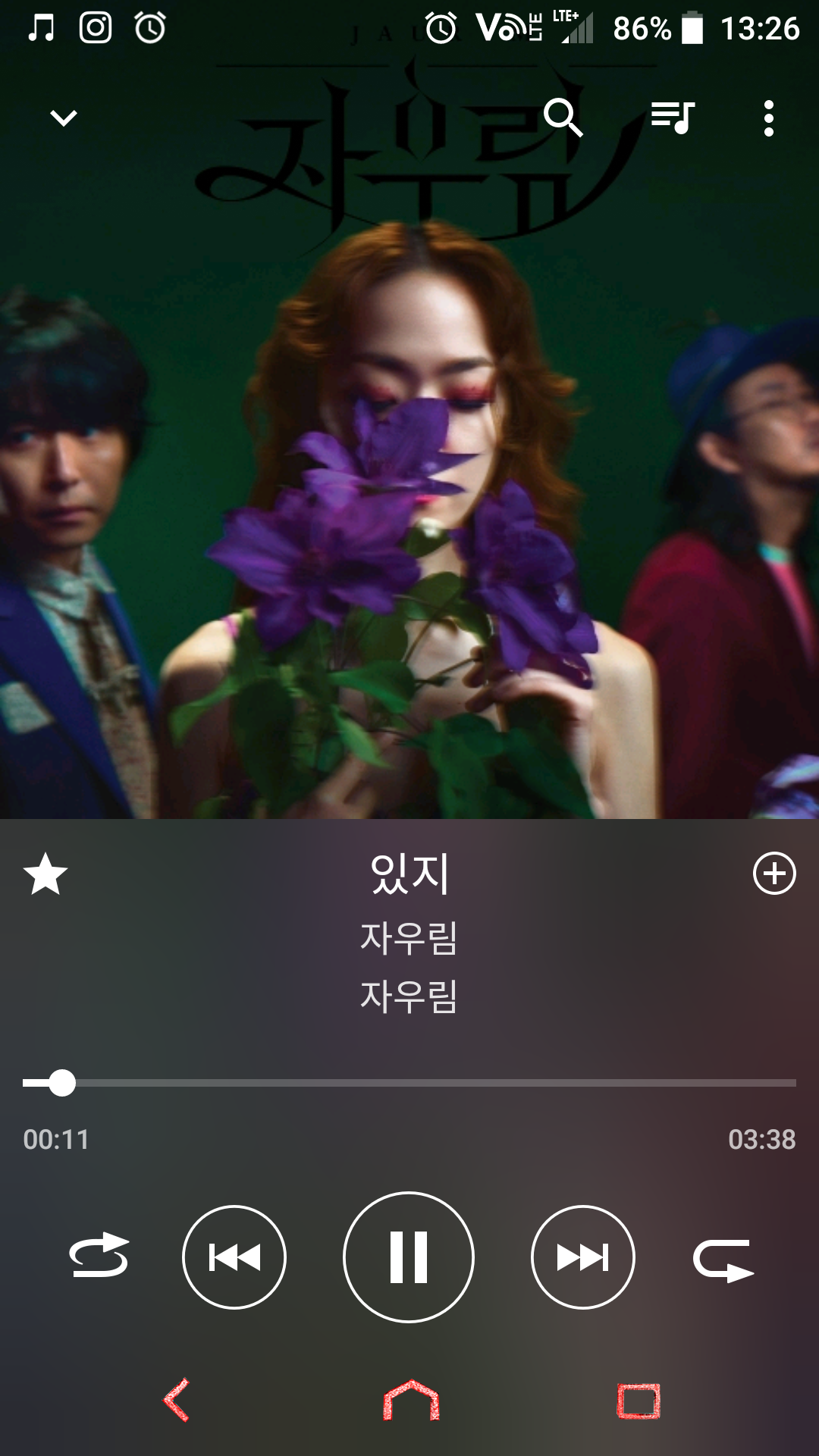Open the artist 자우림 page

409,939
